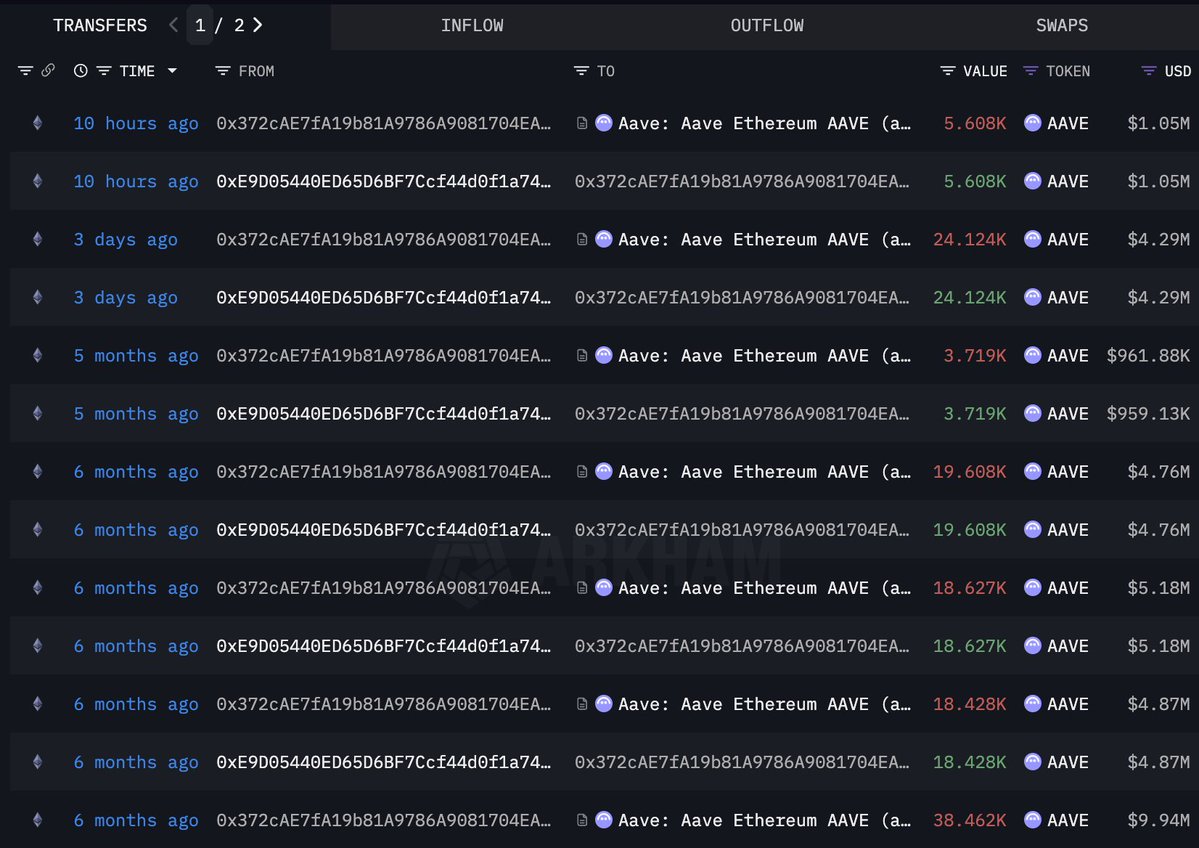
Task: Tap the chain link filter icon
Action: (x=47, y=71)
